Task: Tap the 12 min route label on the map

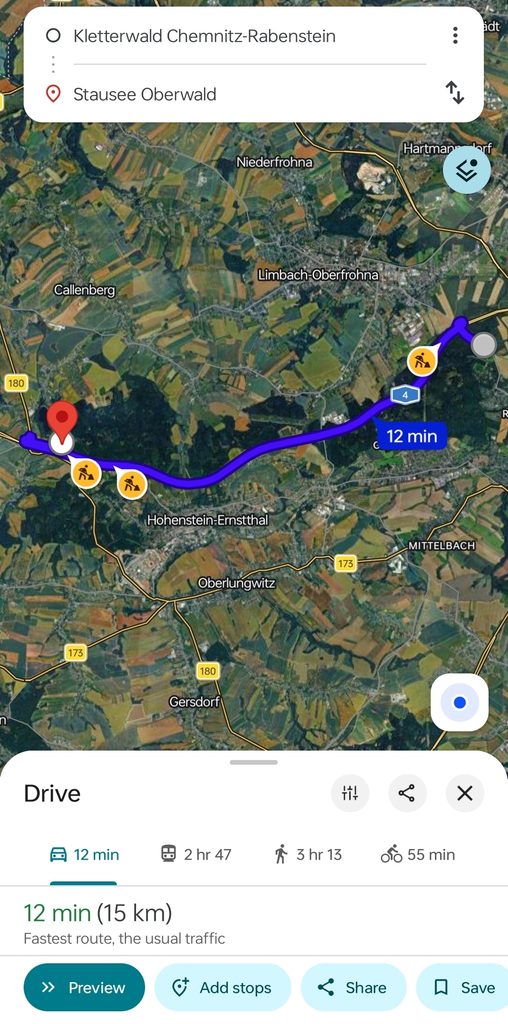Action: coord(411,436)
